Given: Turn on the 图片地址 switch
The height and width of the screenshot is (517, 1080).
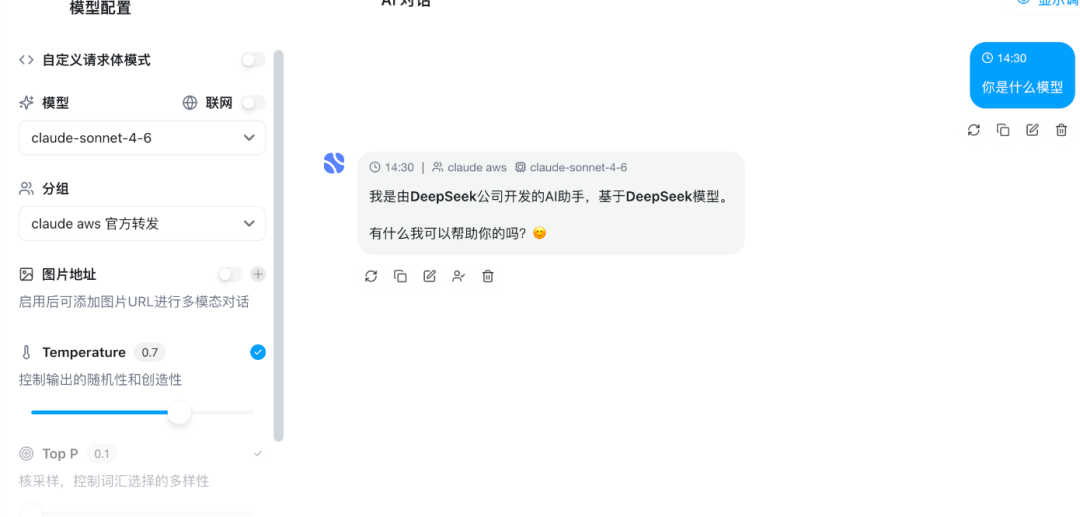Looking at the screenshot, I should [x=229, y=274].
